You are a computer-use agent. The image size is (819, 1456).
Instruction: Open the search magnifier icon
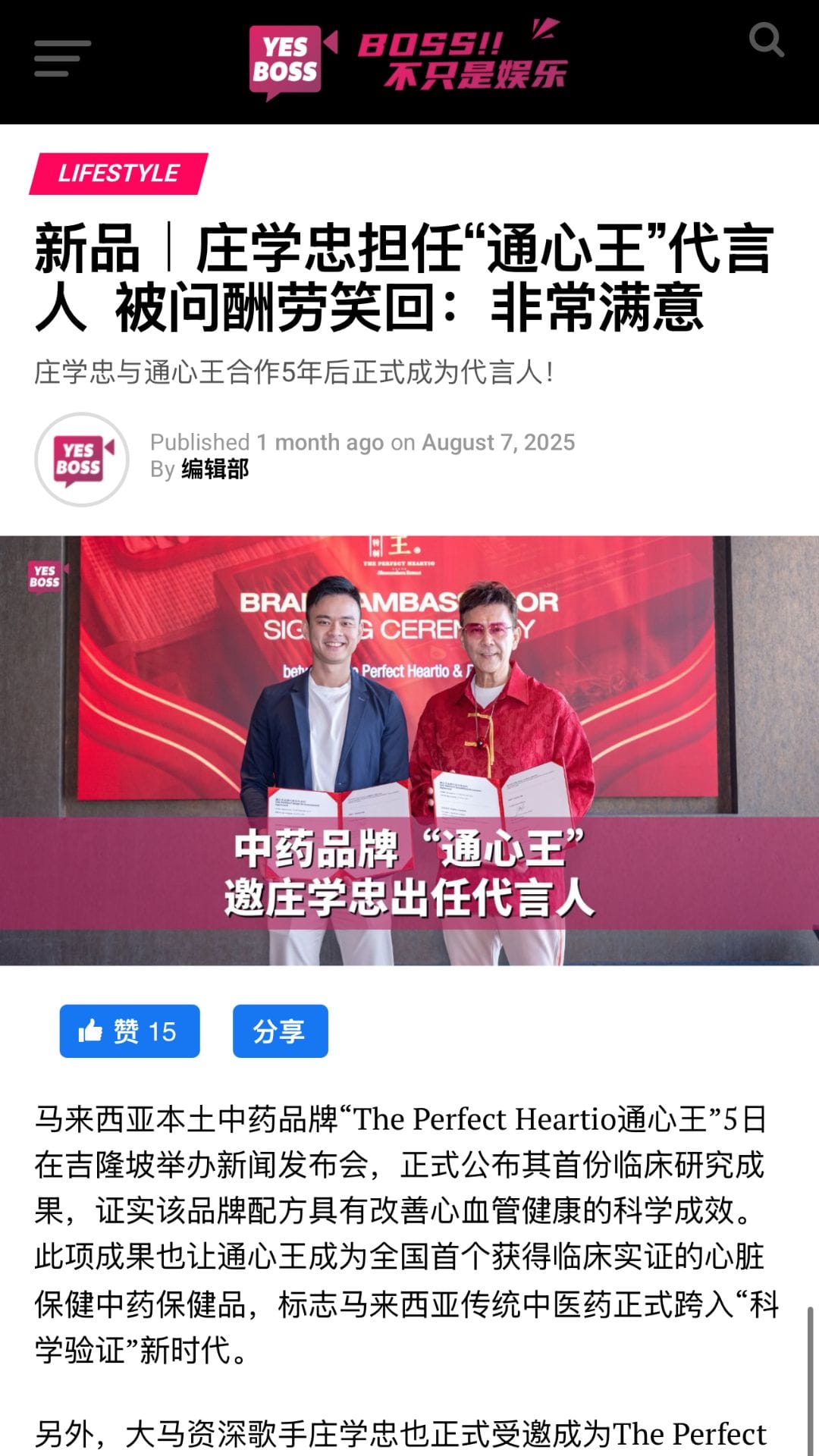[x=765, y=39]
